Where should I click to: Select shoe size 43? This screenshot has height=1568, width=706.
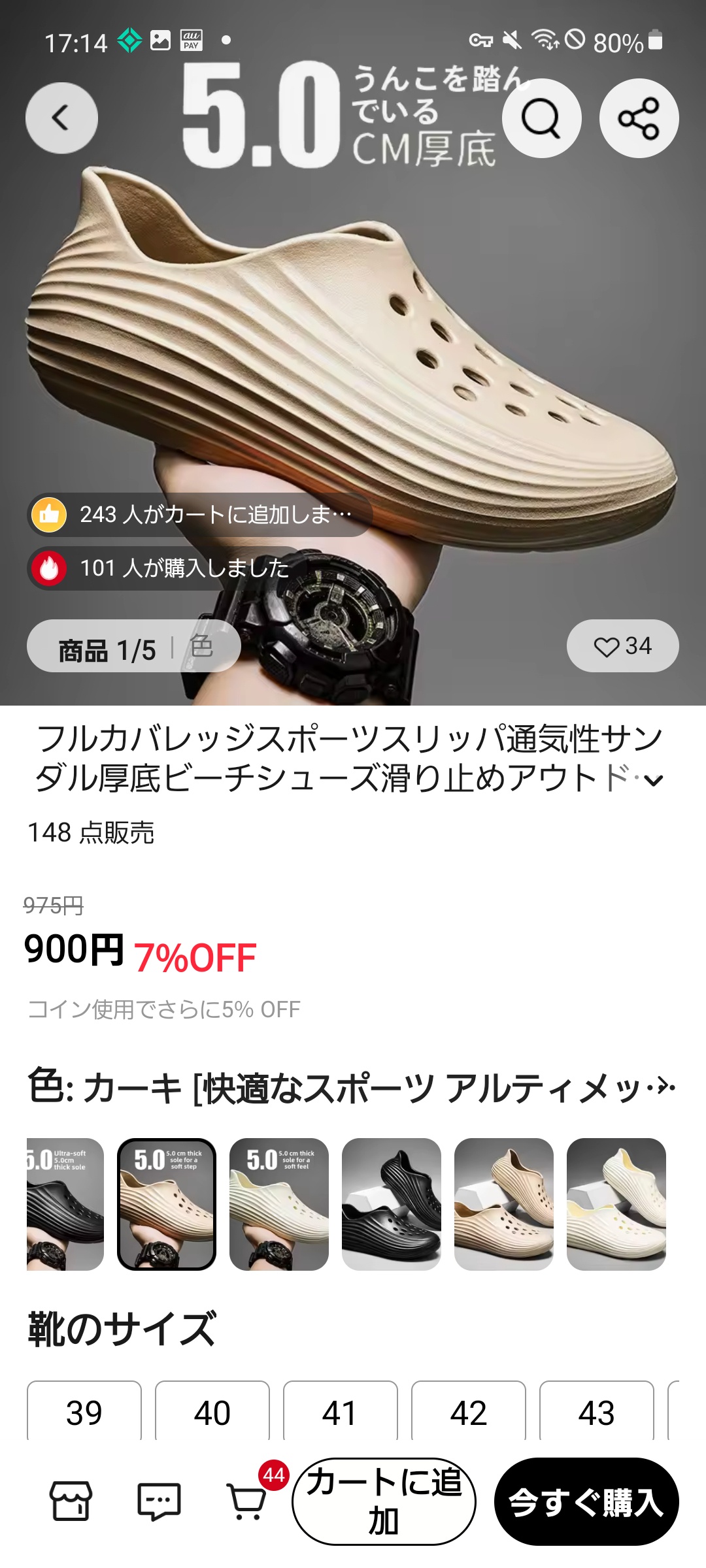coord(597,1412)
